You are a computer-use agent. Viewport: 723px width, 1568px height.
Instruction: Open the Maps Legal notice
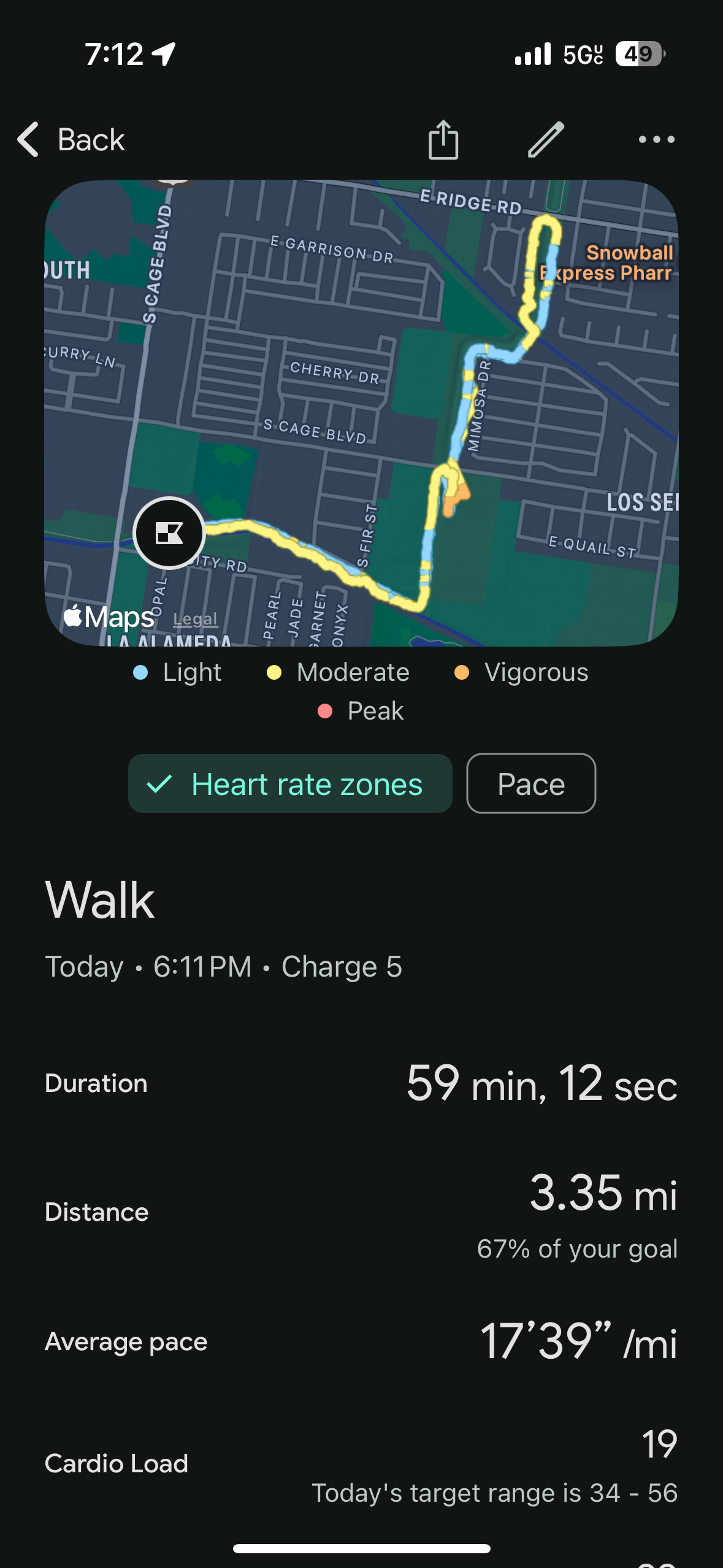194,619
